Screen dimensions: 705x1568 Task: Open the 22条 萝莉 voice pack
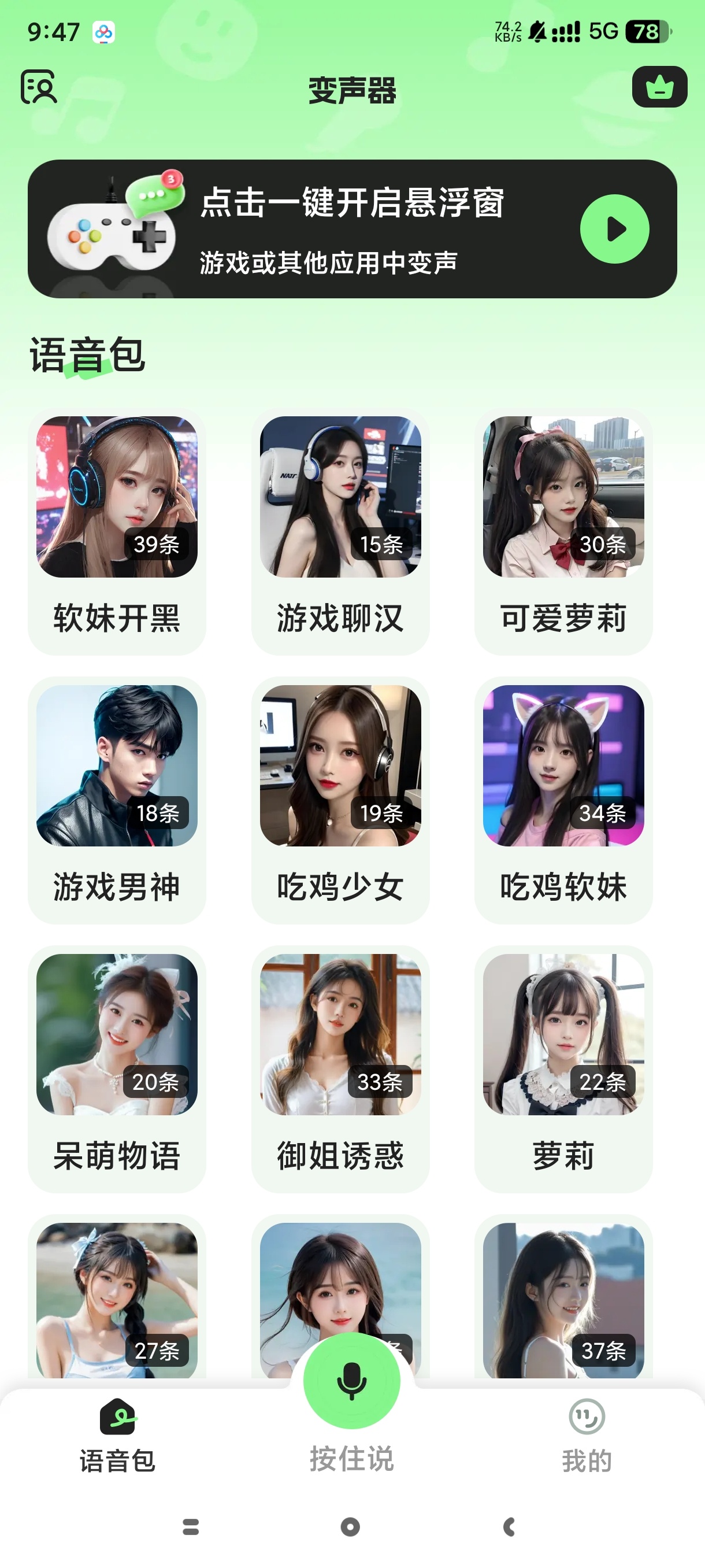(563, 1068)
